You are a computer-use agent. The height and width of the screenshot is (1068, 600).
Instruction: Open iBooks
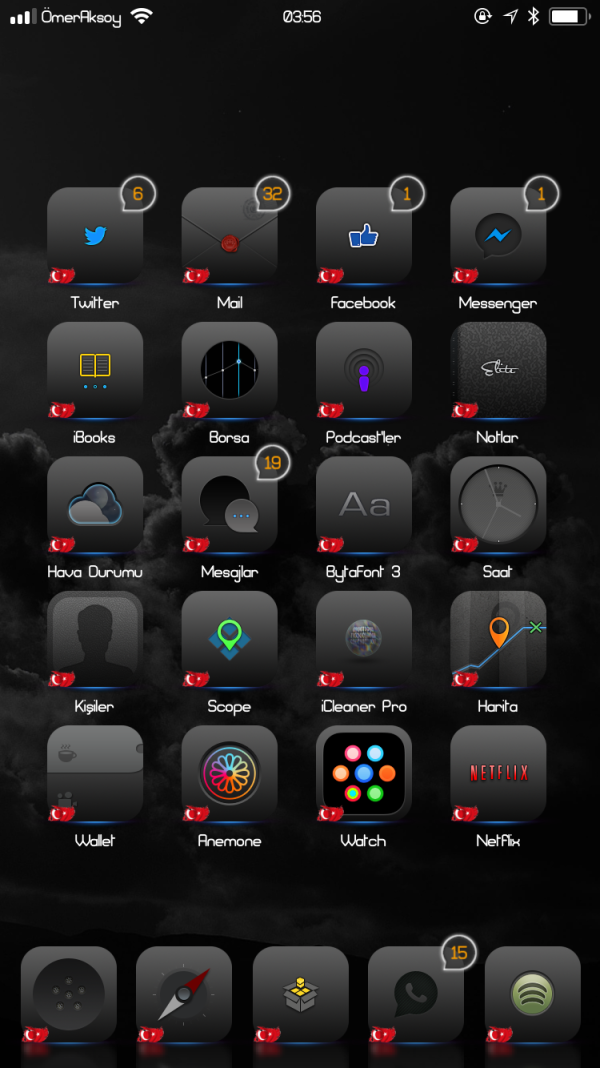tap(95, 370)
